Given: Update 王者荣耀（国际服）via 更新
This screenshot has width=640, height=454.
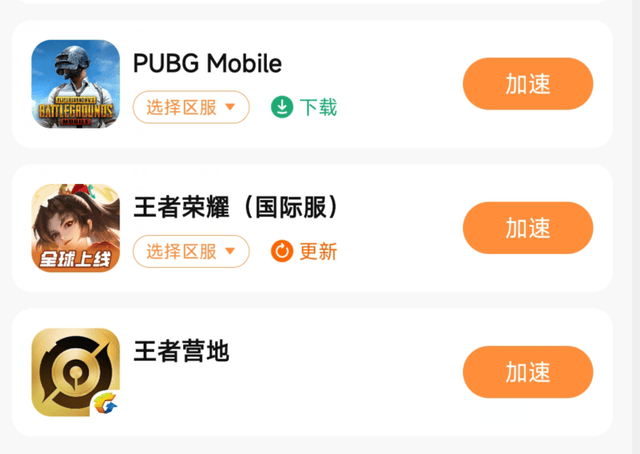Looking at the screenshot, I should 304,251.
